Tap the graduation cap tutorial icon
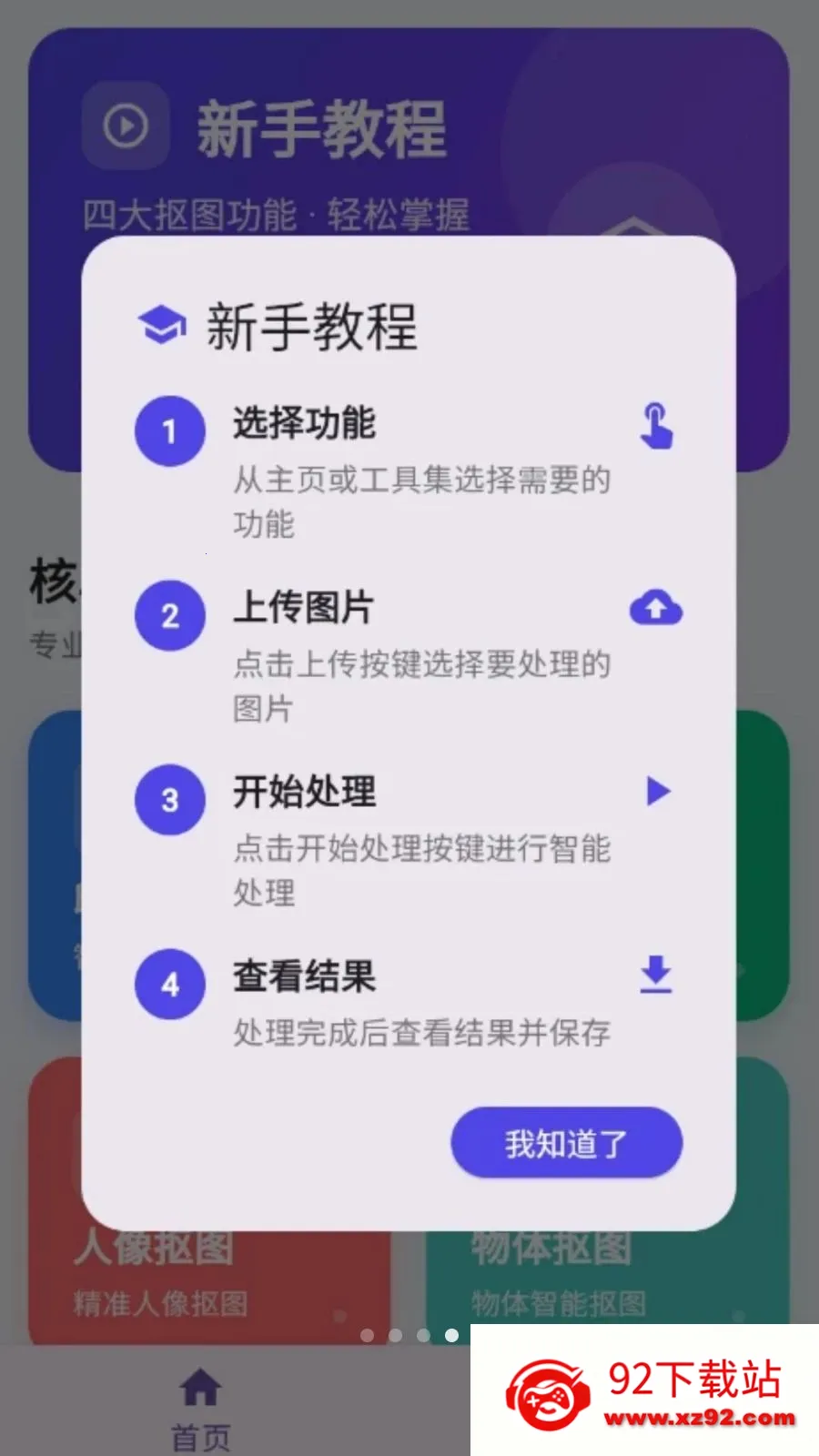Image resolution: width=819 pixels, height=1456 pixels. click(160, 325)
